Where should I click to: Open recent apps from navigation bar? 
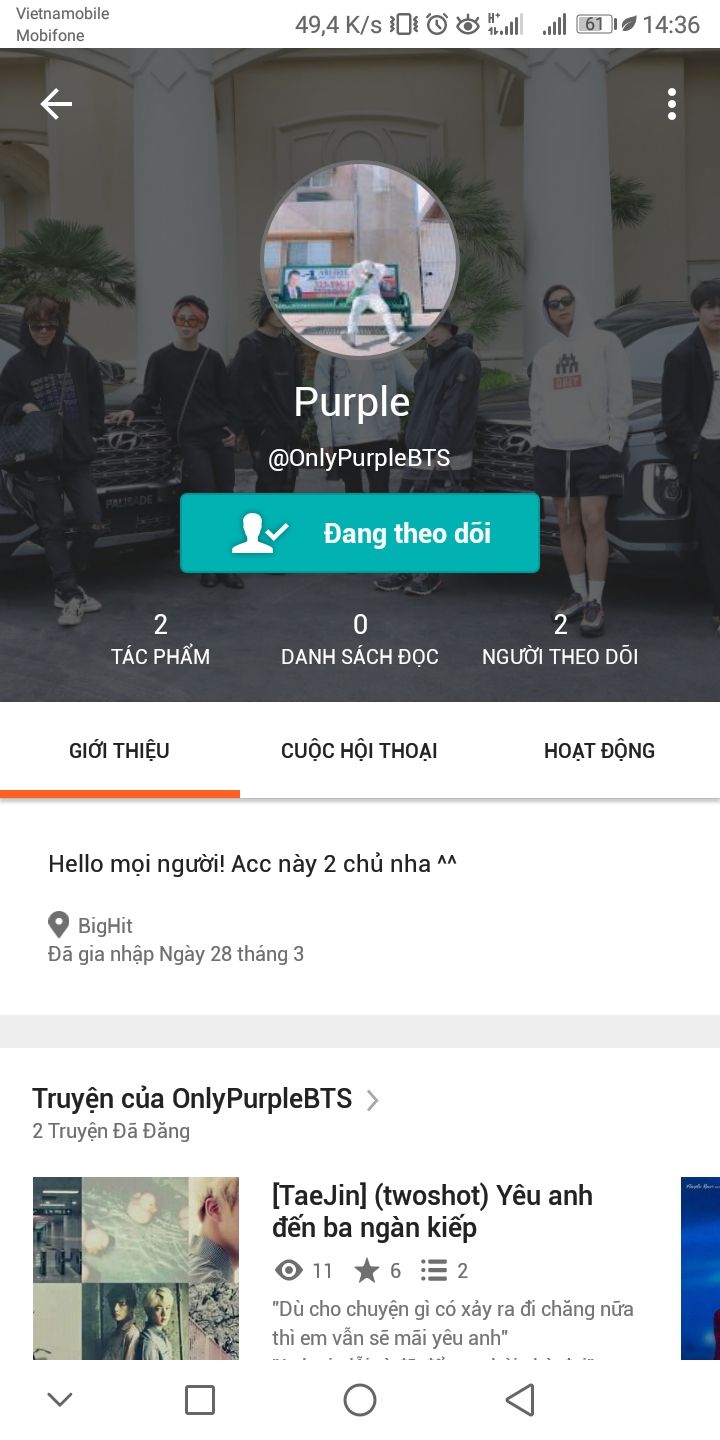tap(200, 1400)
